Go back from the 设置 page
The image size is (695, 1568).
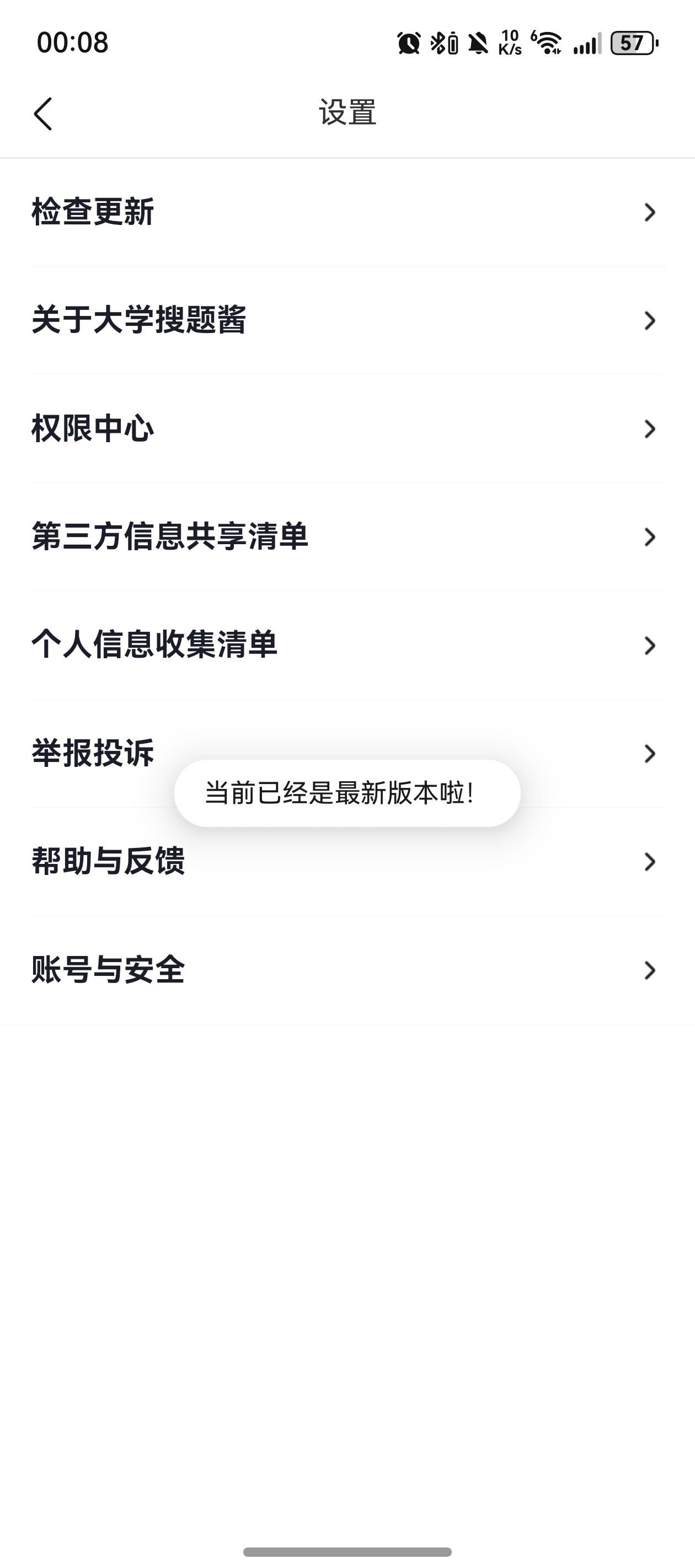pos(42,114)
